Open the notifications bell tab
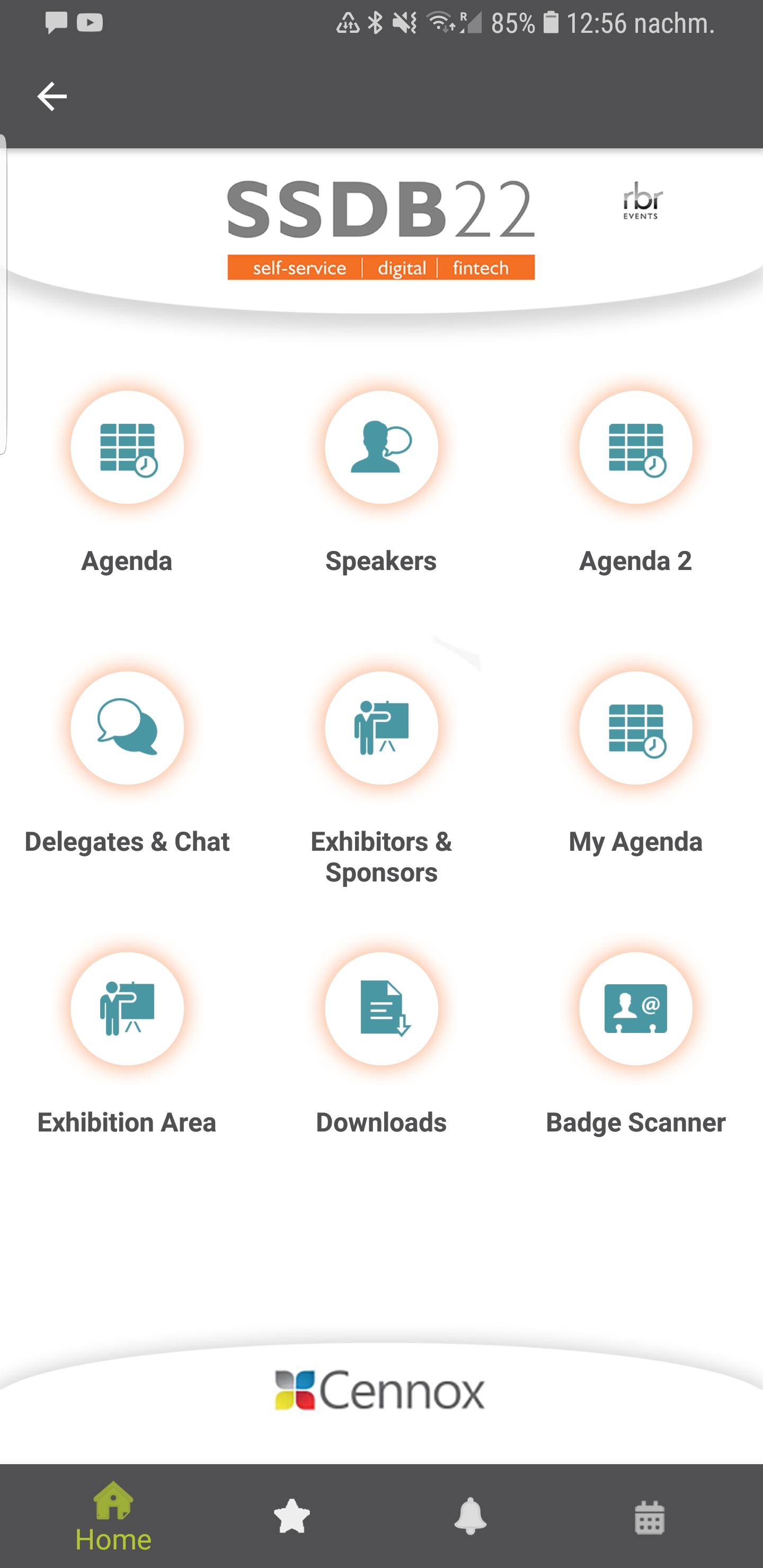This screenshot has width=763, height=1568. (x=470, y=1516)
